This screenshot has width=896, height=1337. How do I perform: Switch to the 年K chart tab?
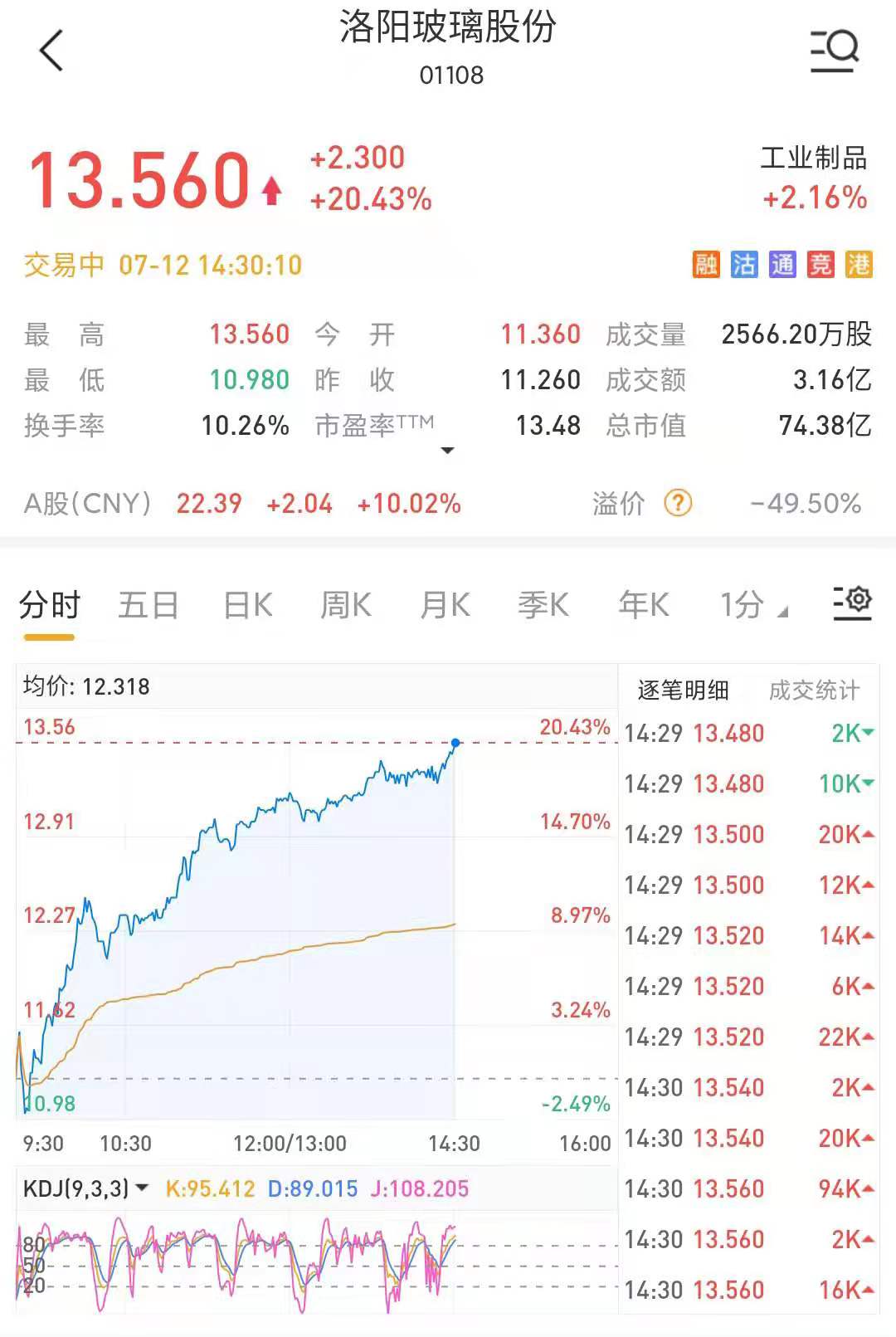(643, 605)
